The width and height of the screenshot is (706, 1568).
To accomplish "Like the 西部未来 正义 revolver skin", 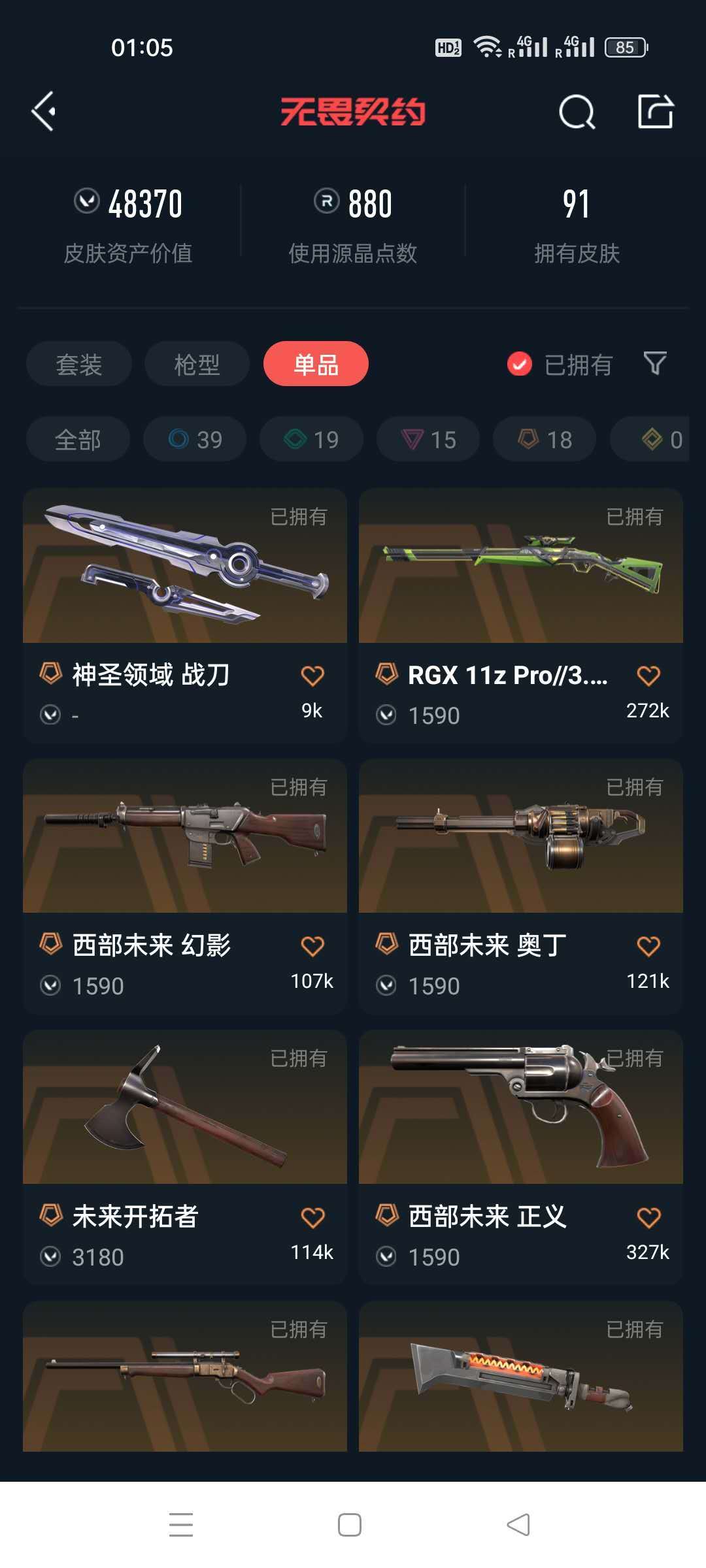I will coord(648,1217).
